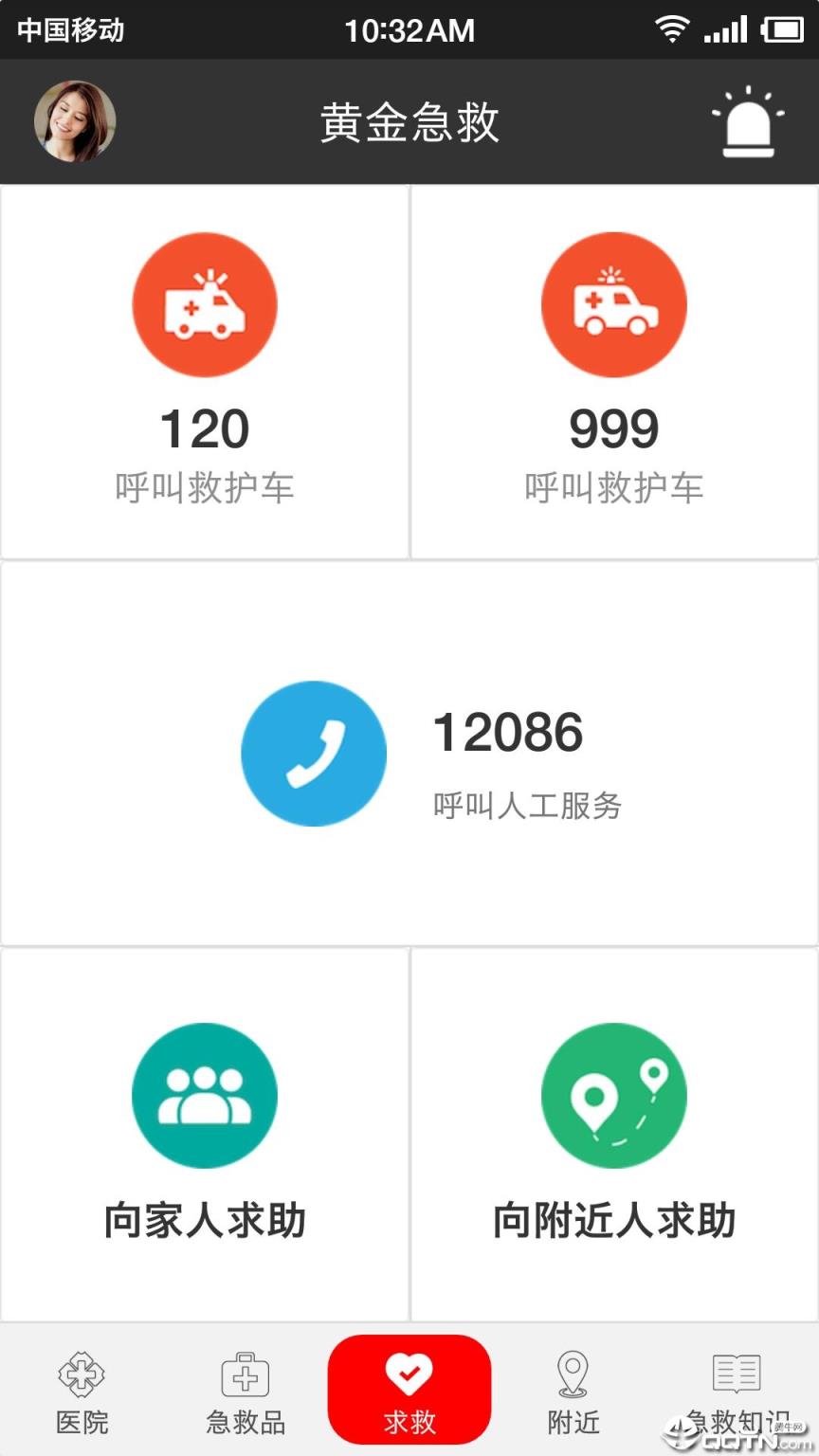Open the 附近 tab

[x=573, y=1403]
